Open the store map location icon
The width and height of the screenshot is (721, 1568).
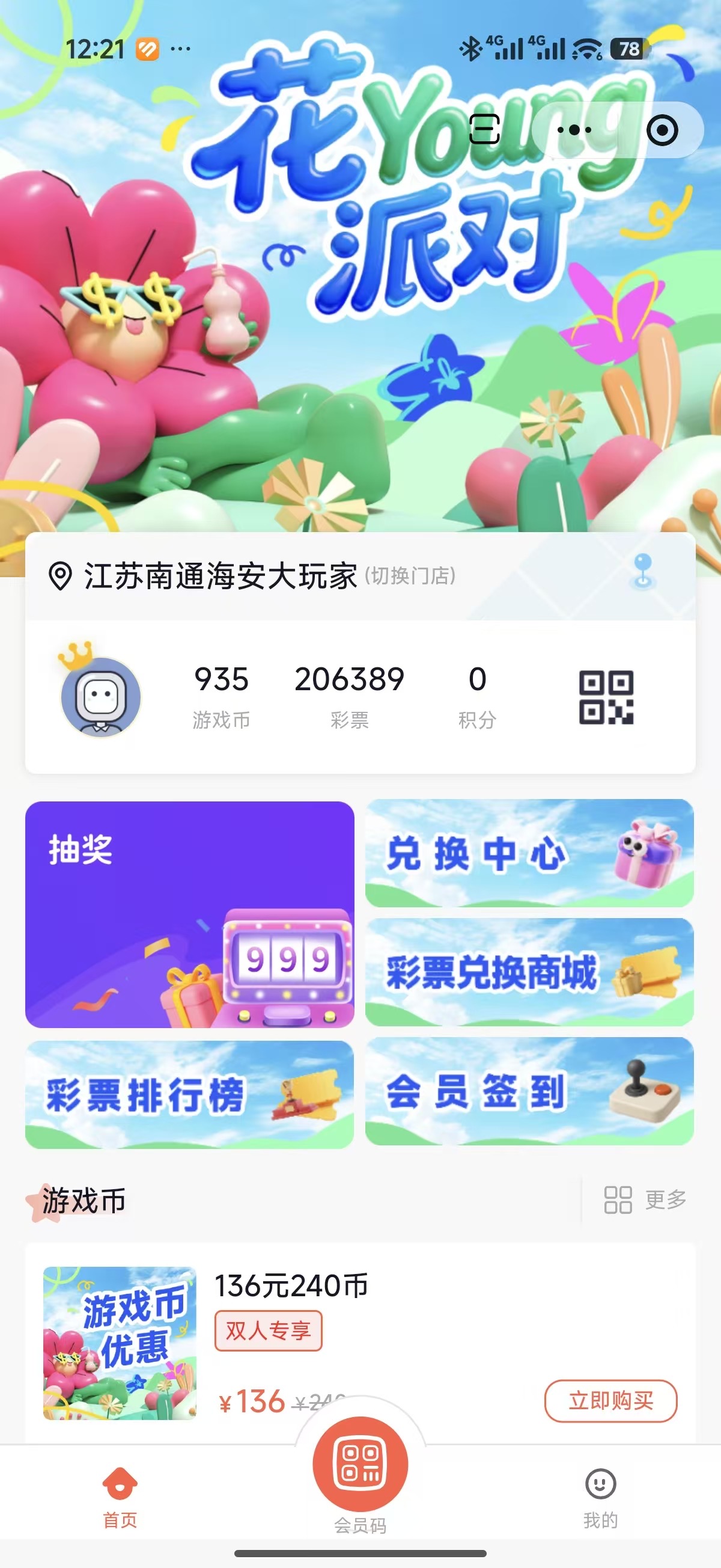(x=642, y=571)
